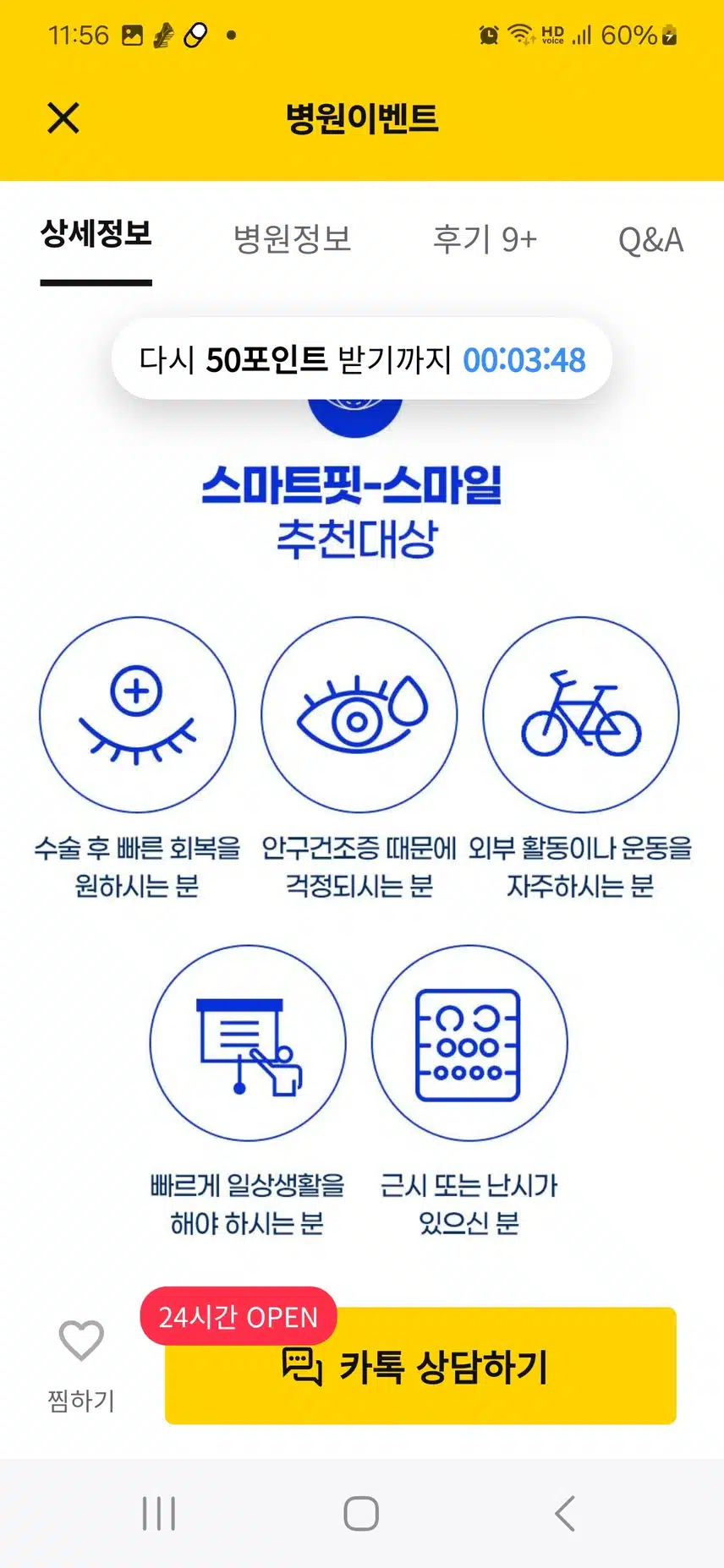Viewport: 724px width, 1568px height.
Task: Switch to the 병원정보 tab
Action: point(292,239)
